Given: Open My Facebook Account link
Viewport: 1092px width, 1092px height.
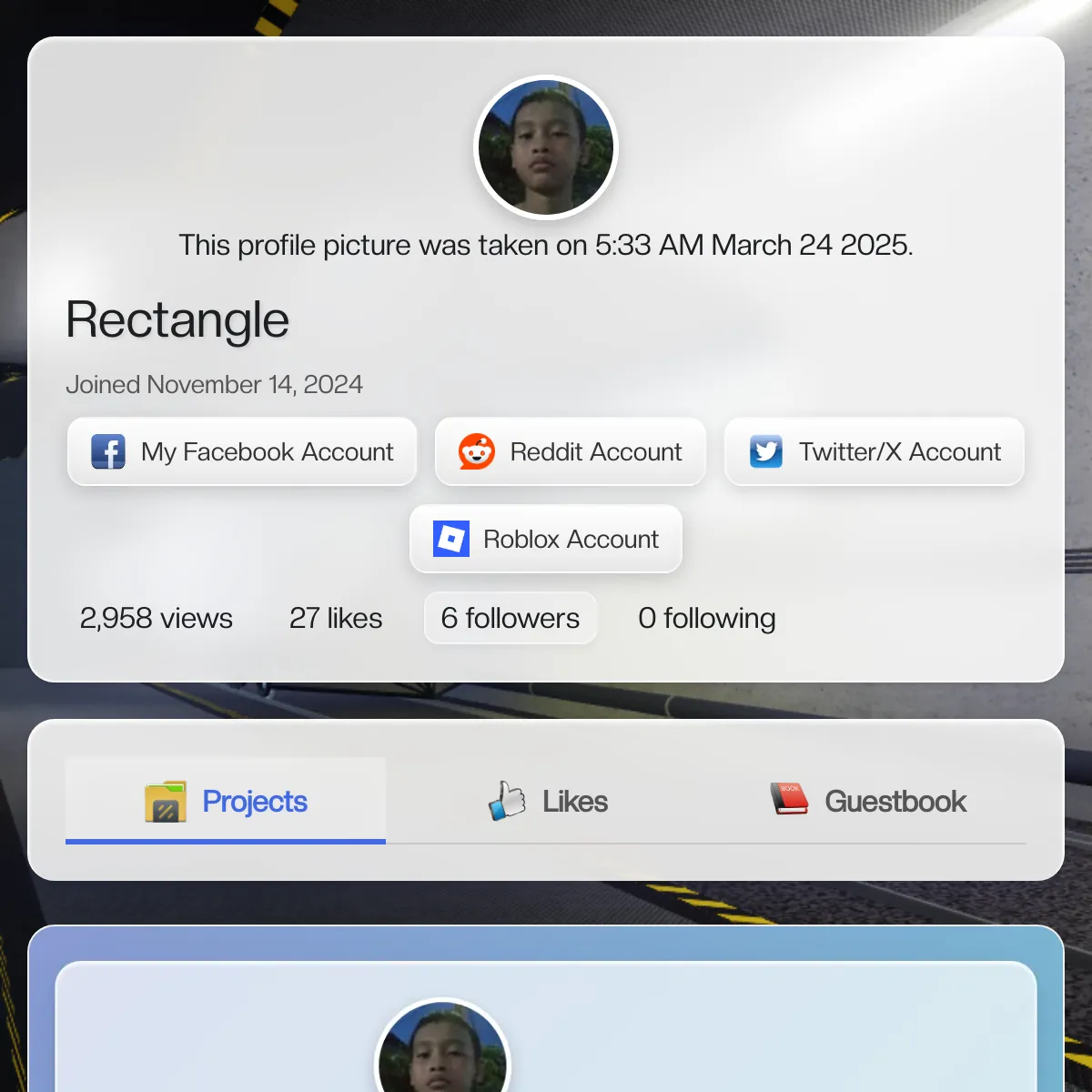Looking at the screenshot, I should [242, 451].
